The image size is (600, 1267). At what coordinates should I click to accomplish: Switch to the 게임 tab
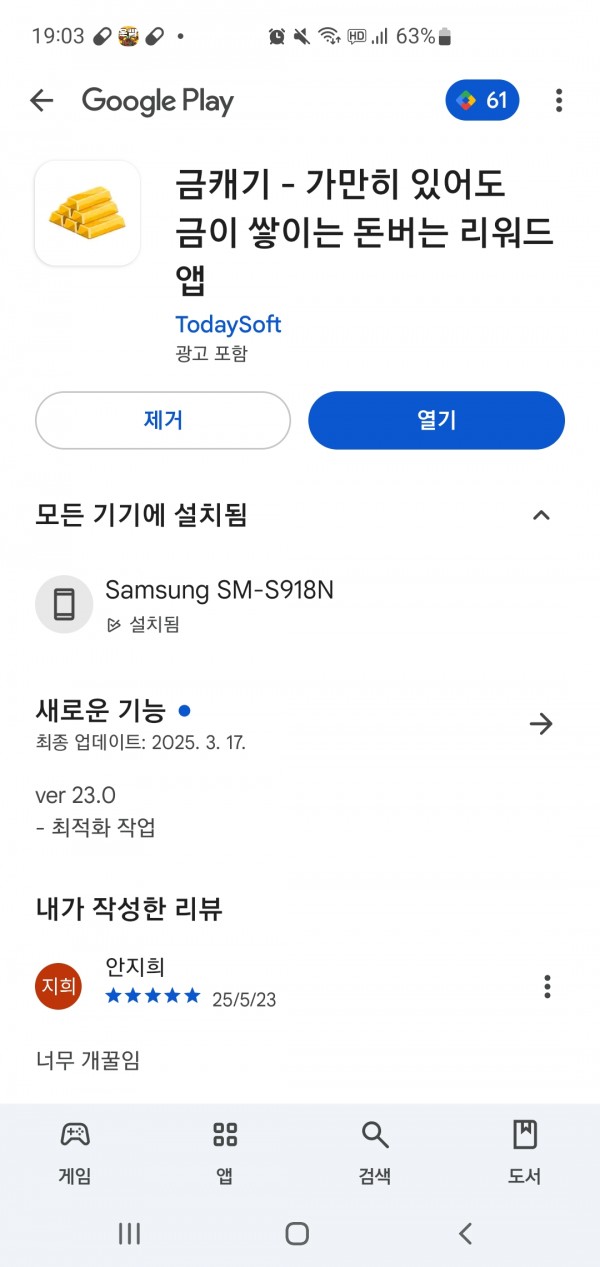75,1152
